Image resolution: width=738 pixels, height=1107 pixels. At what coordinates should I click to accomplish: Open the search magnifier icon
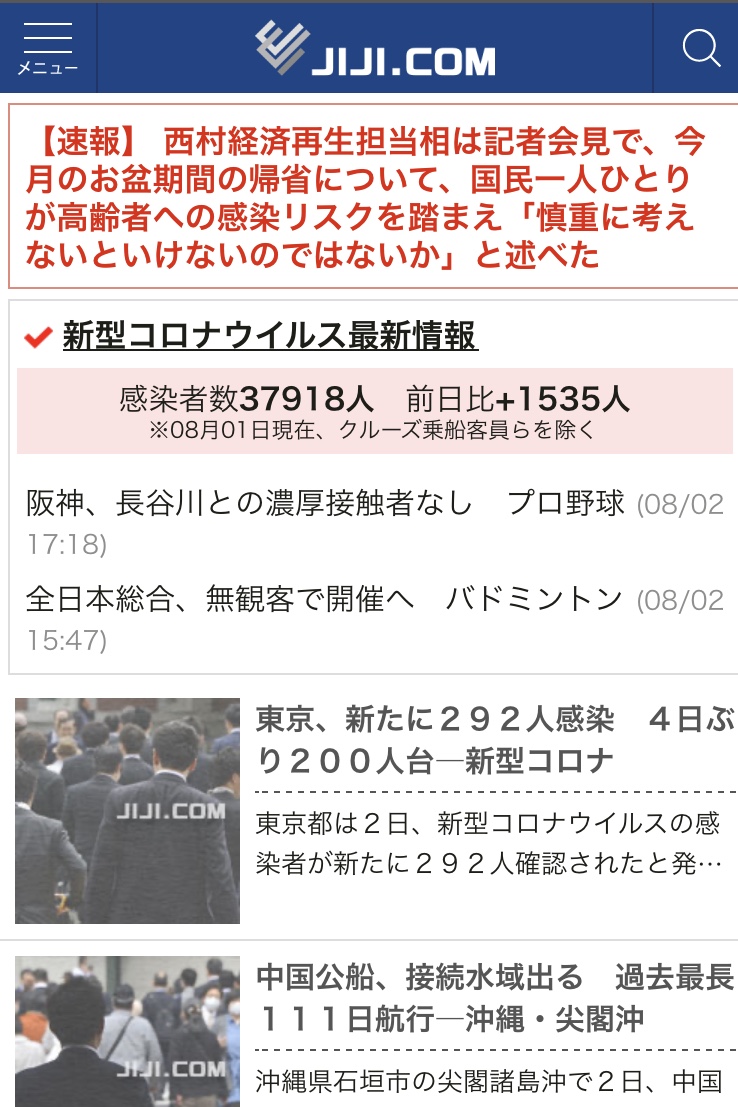pos(700,48)
